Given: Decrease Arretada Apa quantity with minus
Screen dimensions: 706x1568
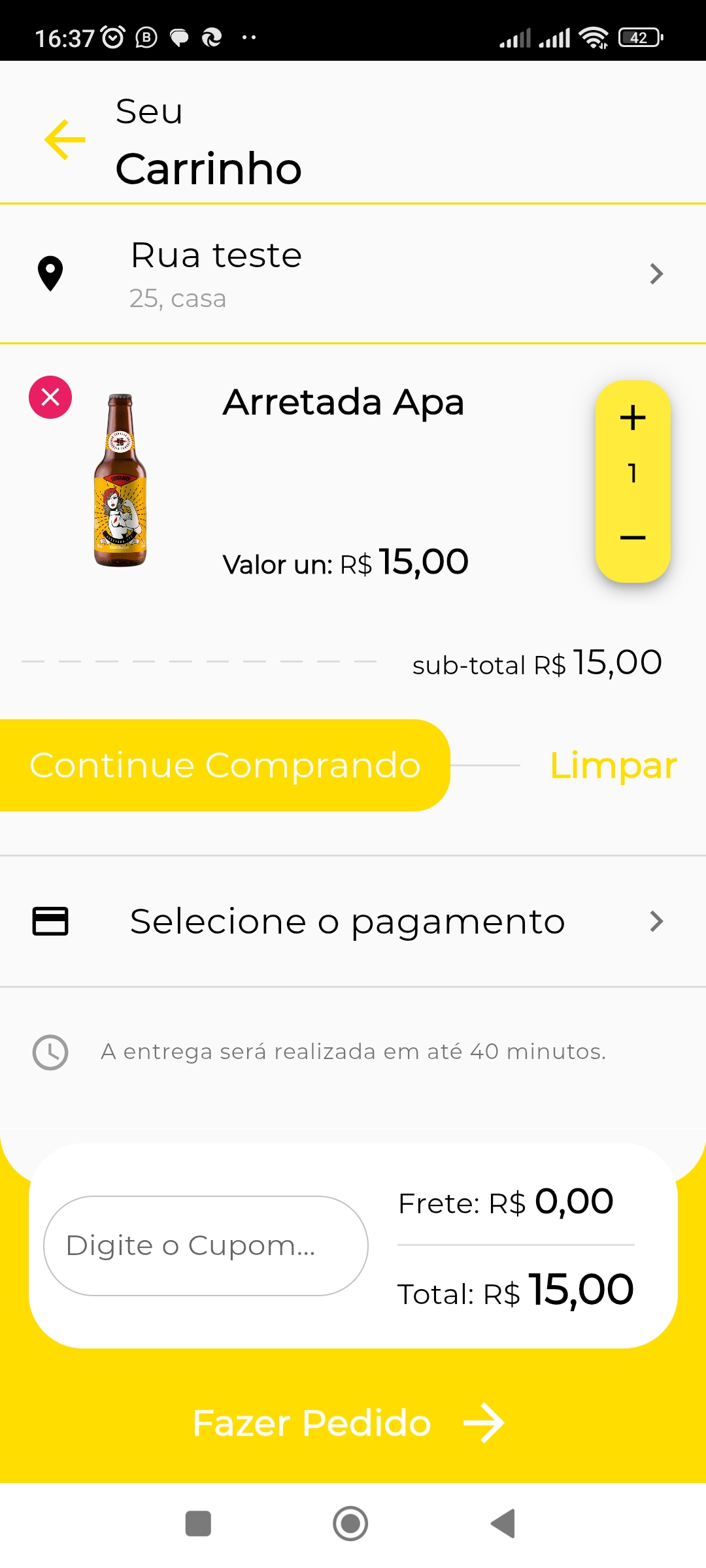Looking at the screenshot, I should coord(632,538).
